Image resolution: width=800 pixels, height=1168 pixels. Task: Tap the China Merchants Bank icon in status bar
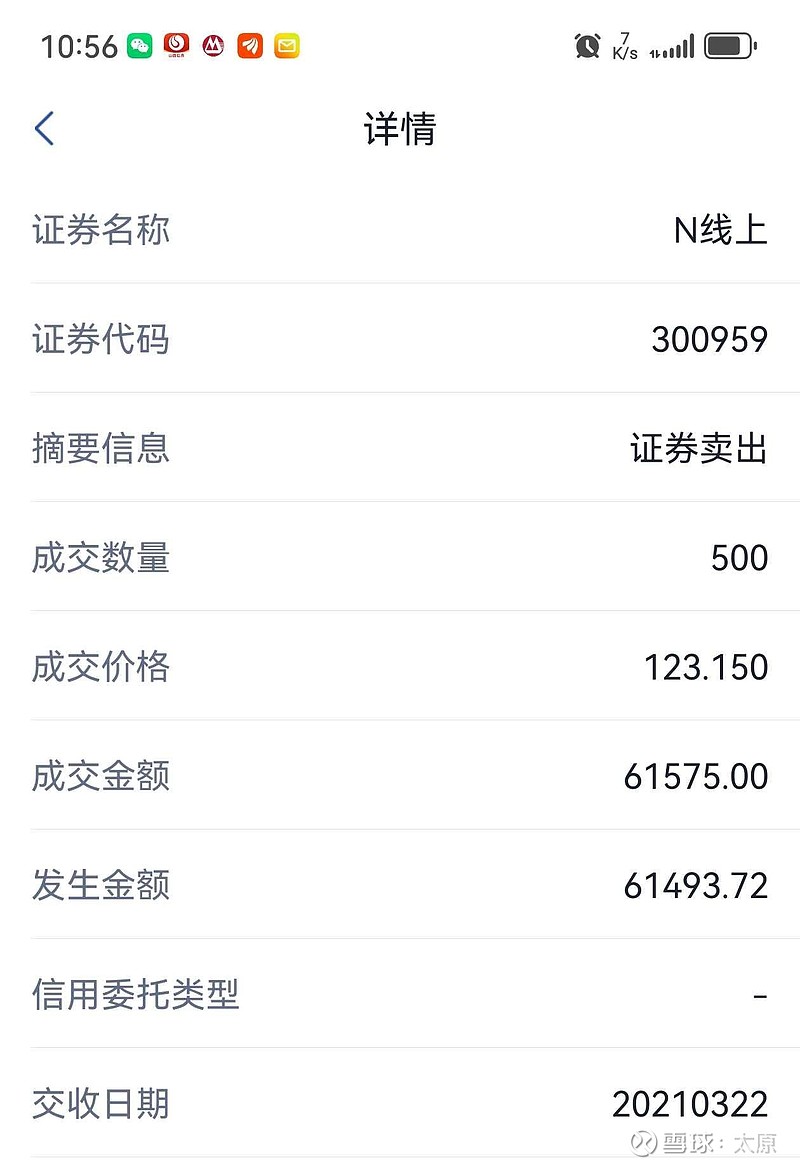(213, 44)
